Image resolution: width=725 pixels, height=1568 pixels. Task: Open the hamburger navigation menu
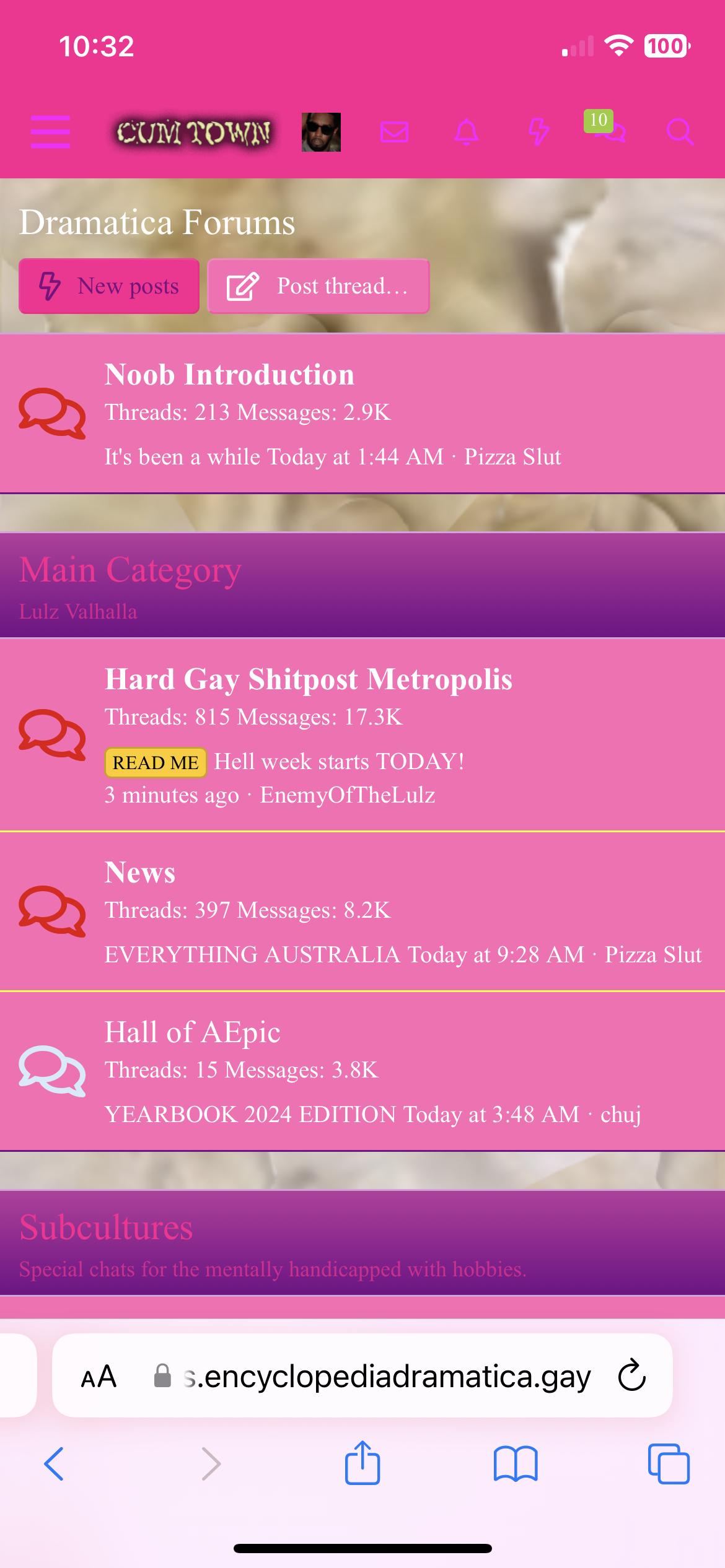(50, 132)
